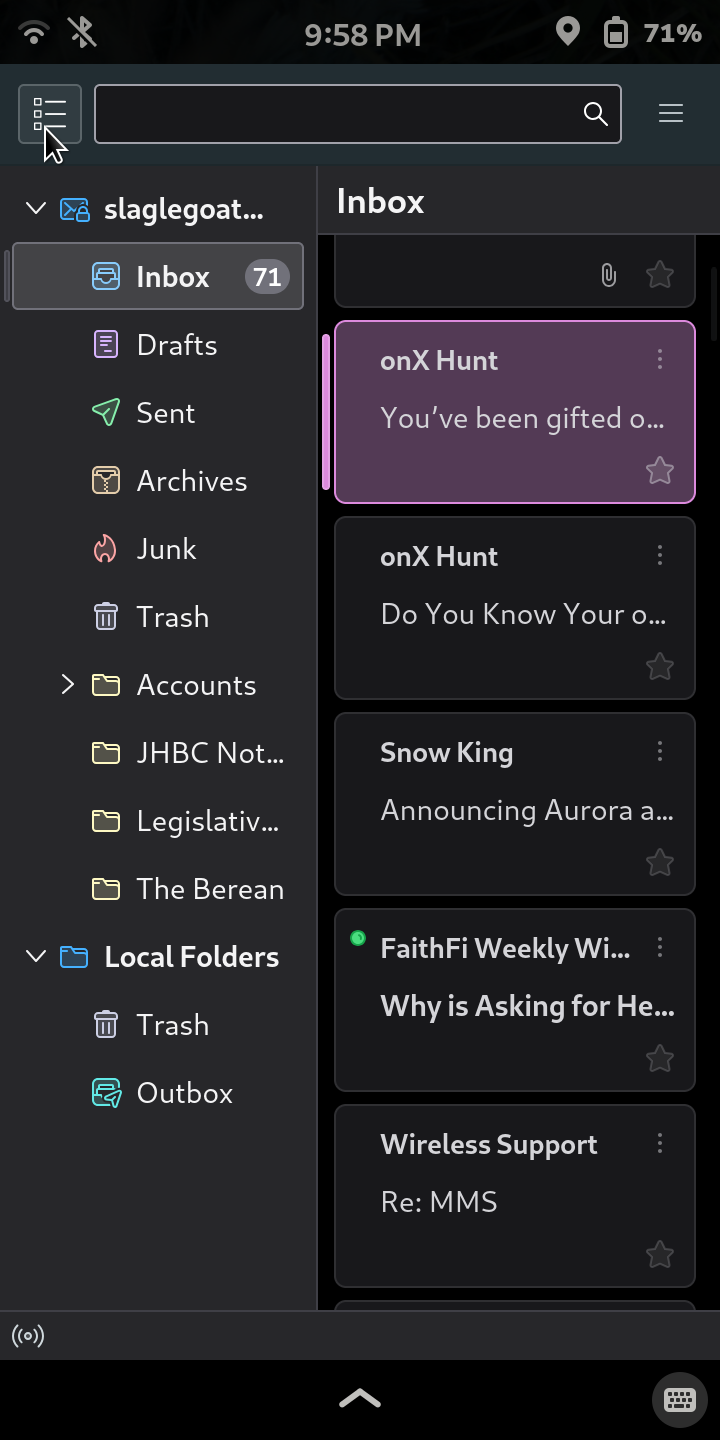The image size is (720, 1440).
Task: Star the Wireless Support Re: MMS email
Action: (x=660, y=1254)
